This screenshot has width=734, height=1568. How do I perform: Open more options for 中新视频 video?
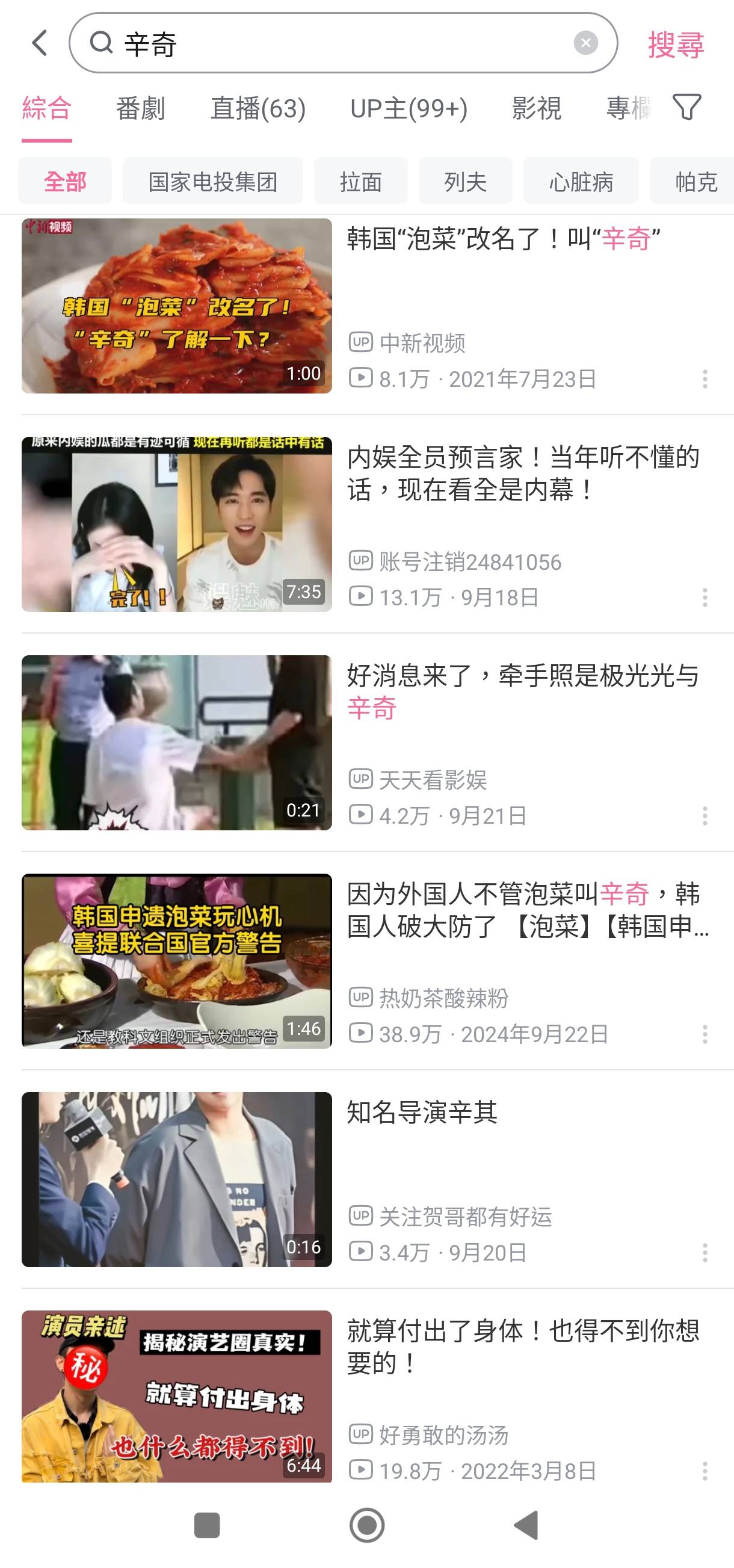(x=705, y=379)
